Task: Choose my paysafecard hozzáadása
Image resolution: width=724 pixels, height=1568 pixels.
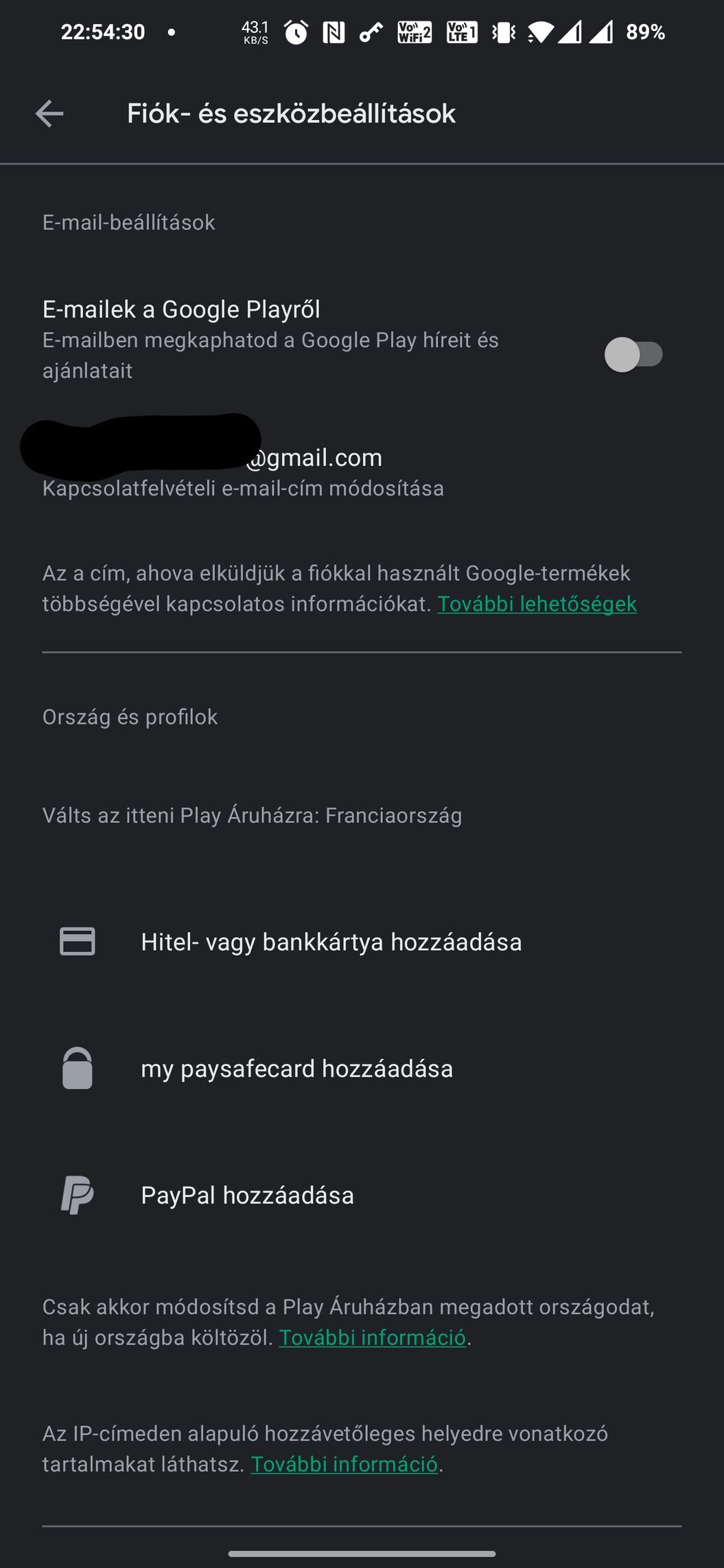Action: [362, 1069]
